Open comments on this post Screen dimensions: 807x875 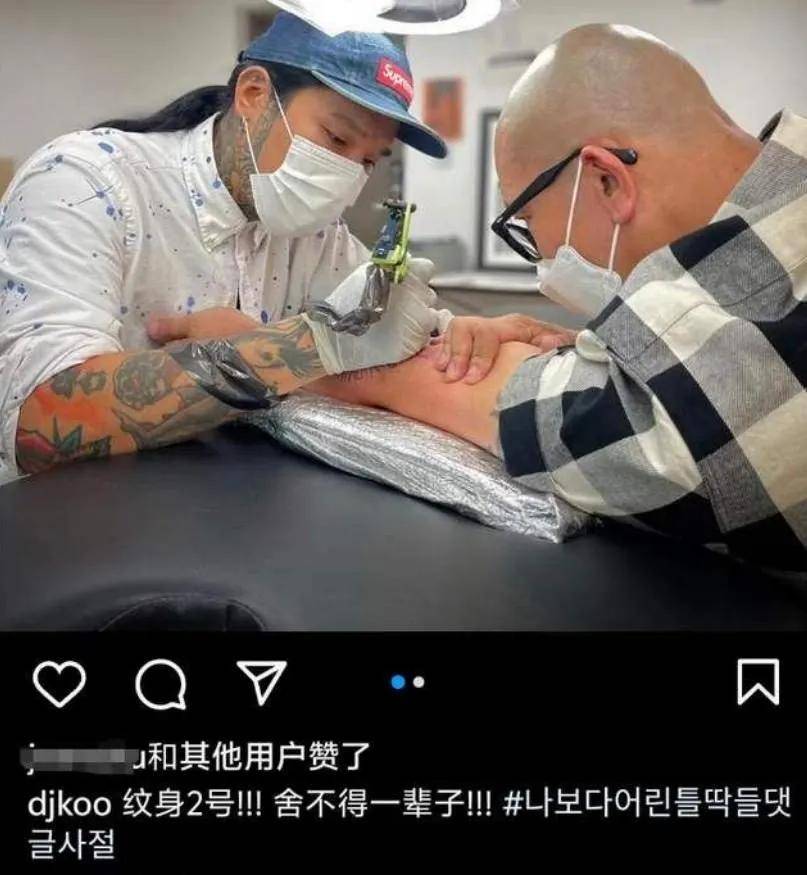[160, 684]
